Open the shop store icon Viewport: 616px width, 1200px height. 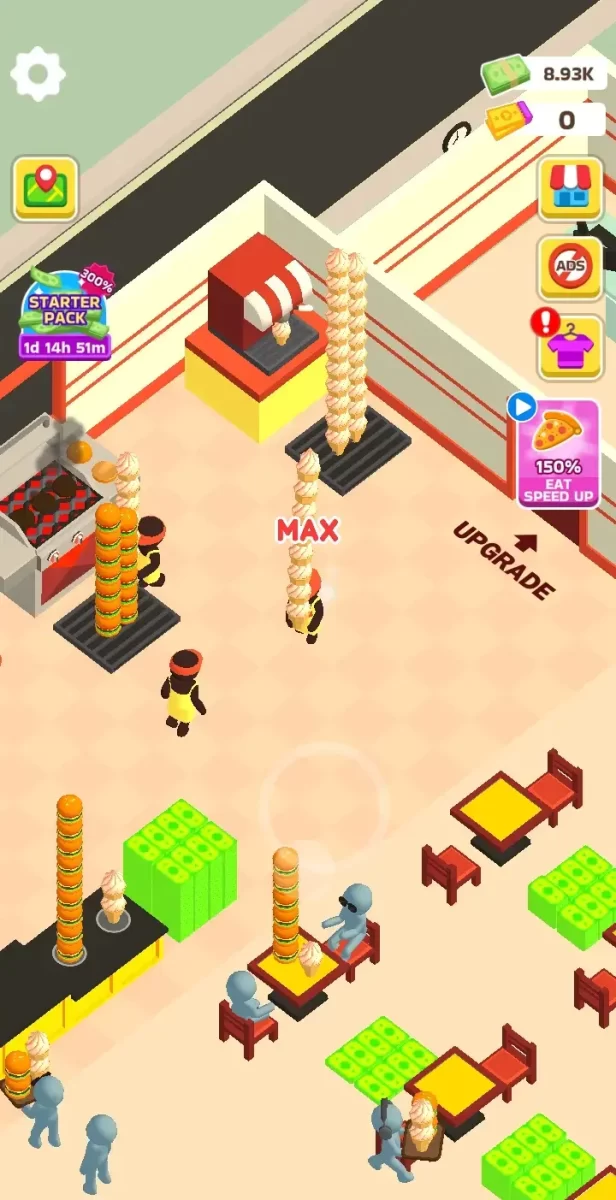[570, 188]
